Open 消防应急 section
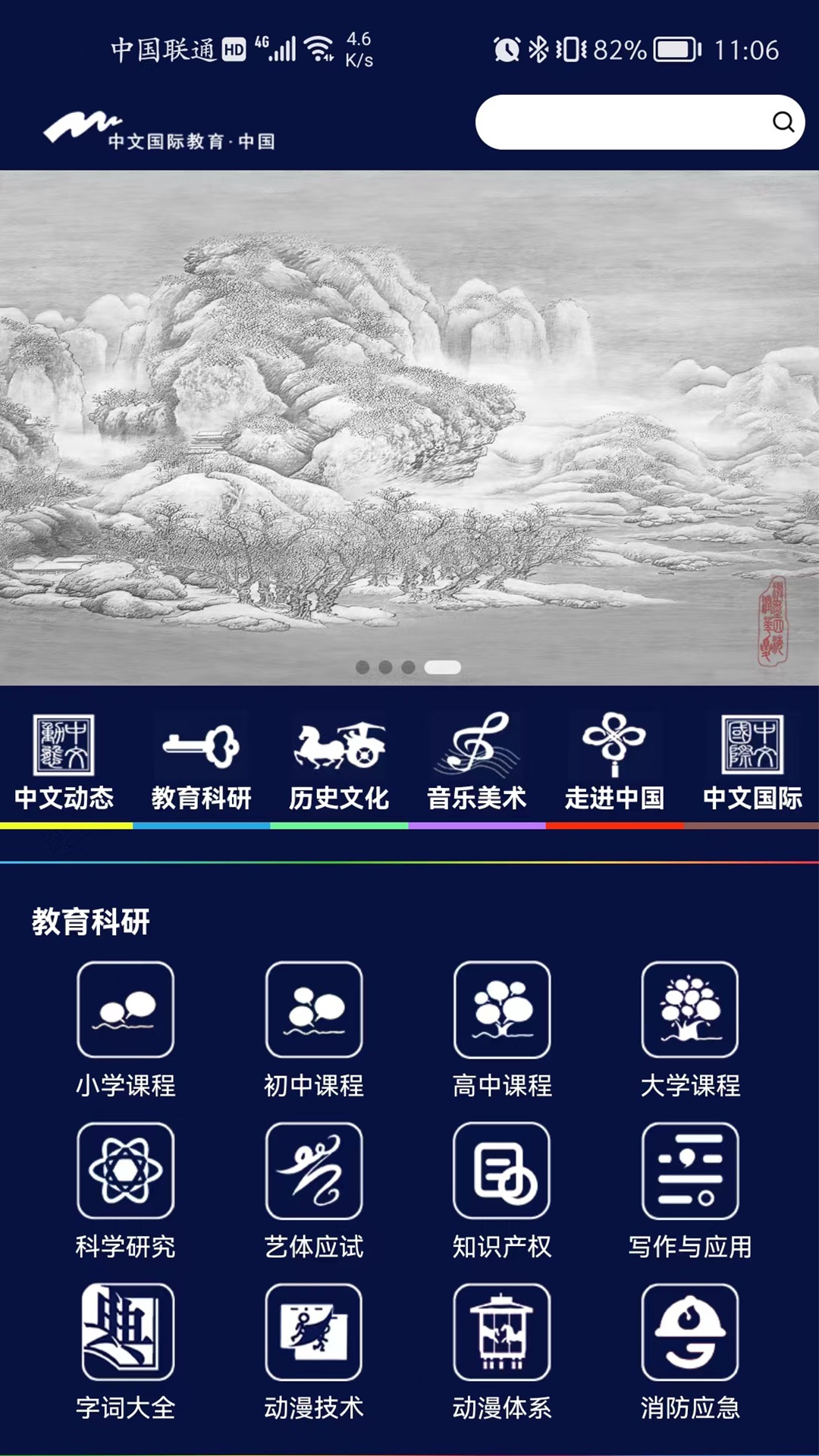This screenshot has height=1456, width=819. click(x=690, y=1351)
